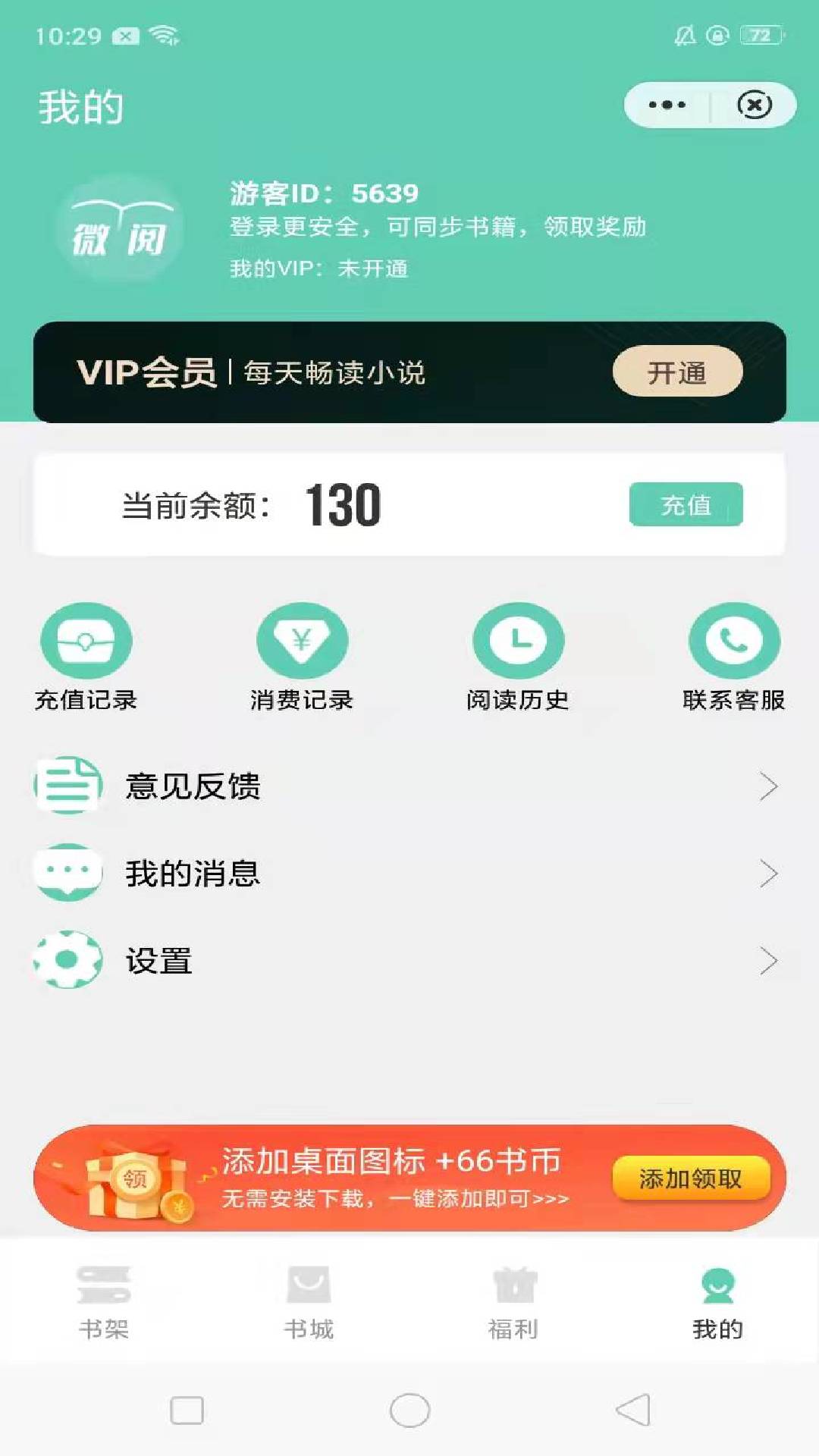This screenshot has width=819, height=1456.
Task: Select the 消费记录 consumption records icon
Action: tap(303, 641)
